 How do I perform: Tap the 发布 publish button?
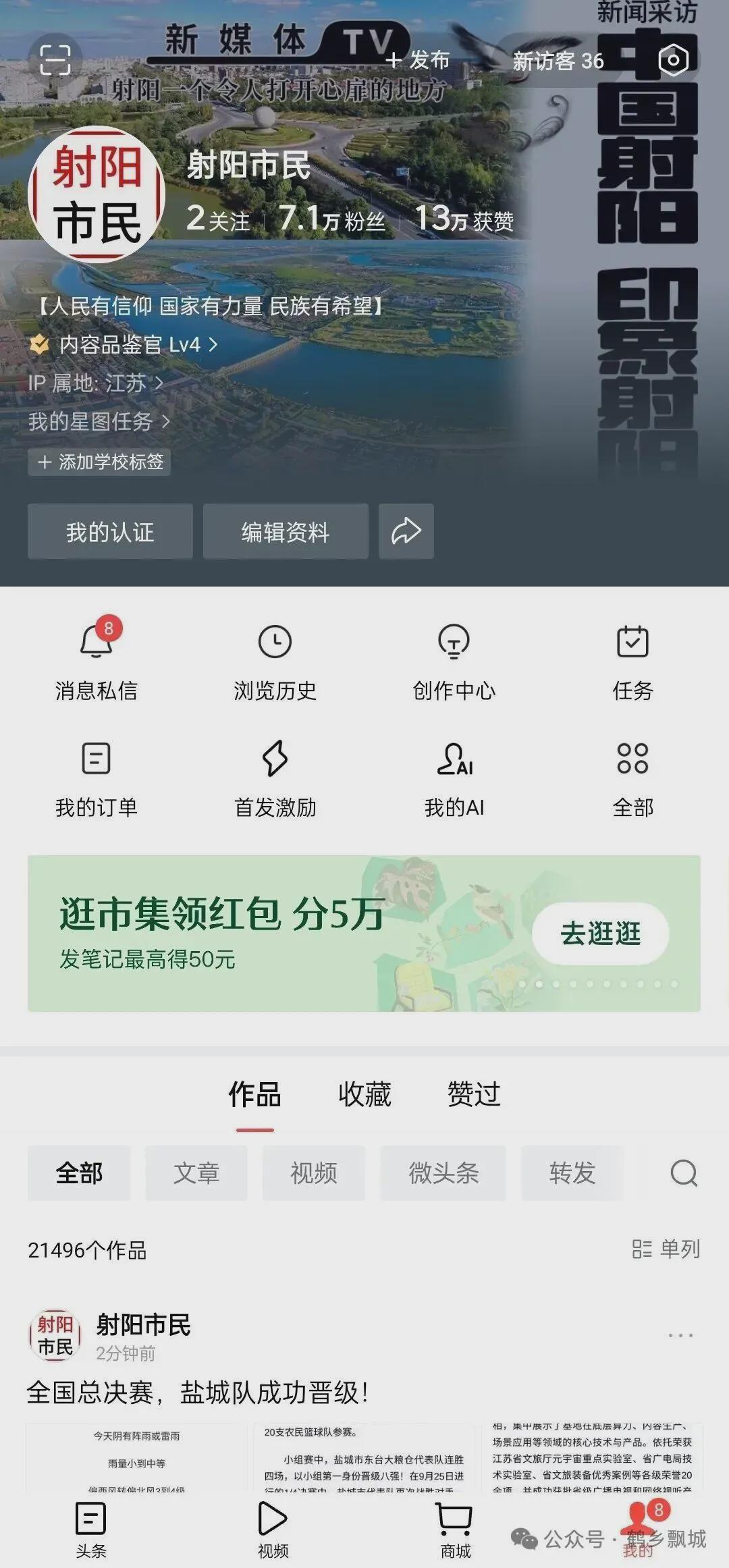tap(417, 60)
